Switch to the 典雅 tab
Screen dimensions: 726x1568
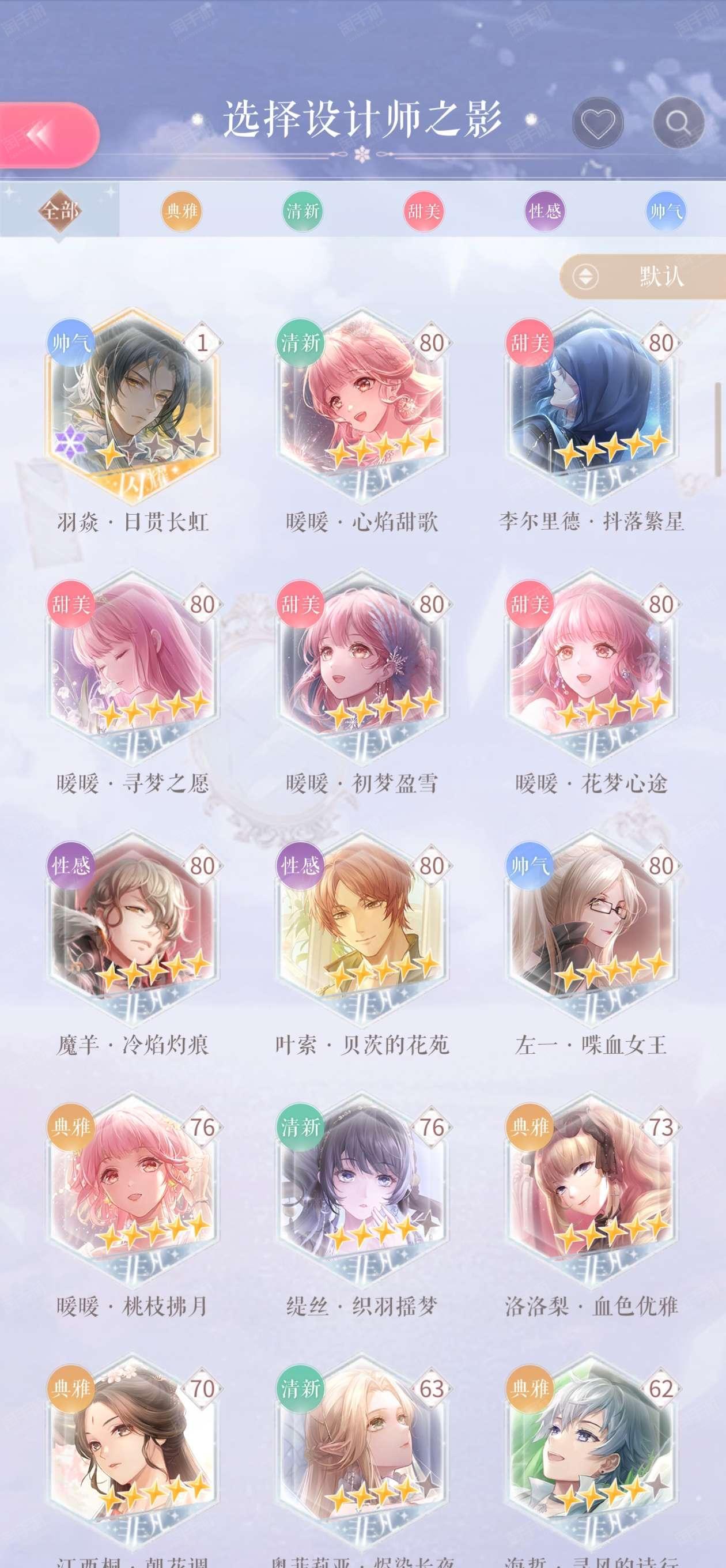click(181, 211)
